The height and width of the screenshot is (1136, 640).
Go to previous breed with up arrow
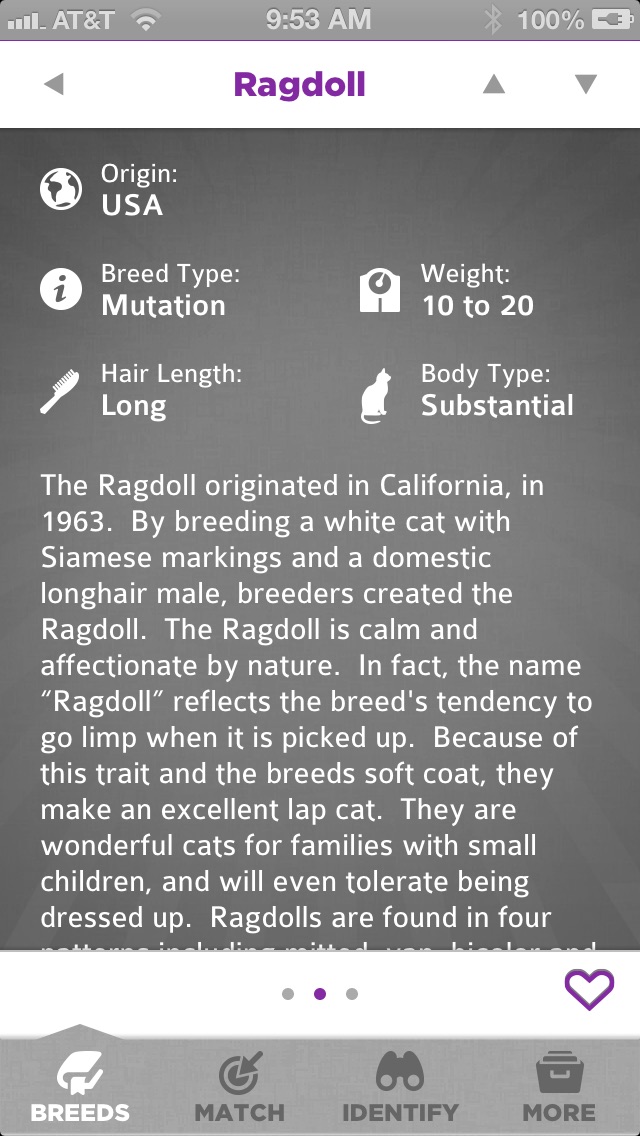(494, 84)
